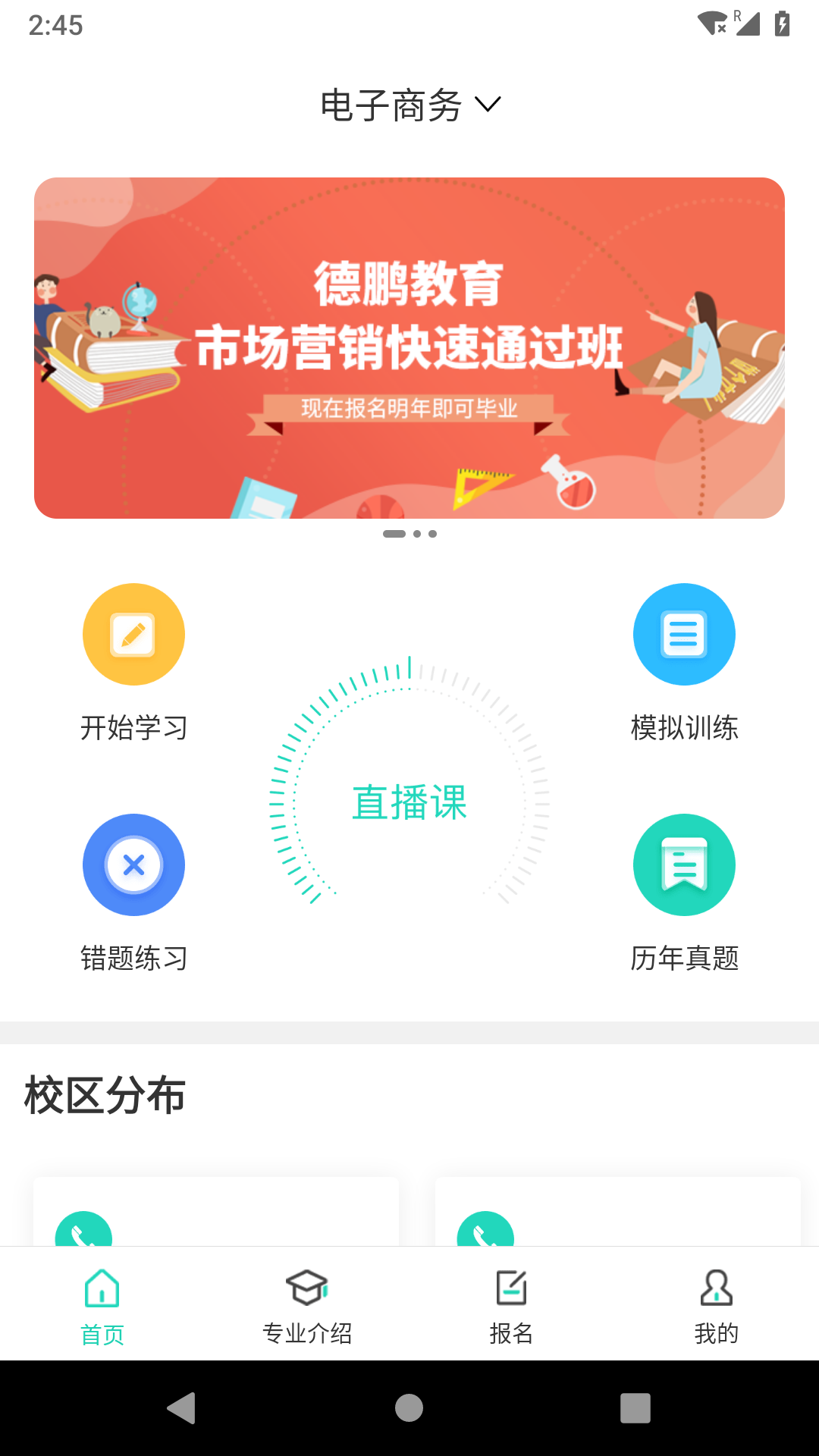This screenshot has width=819, height=1456.
Task: Tap the graduation cap 专业介绍 icon
Action: [307, 1285]
